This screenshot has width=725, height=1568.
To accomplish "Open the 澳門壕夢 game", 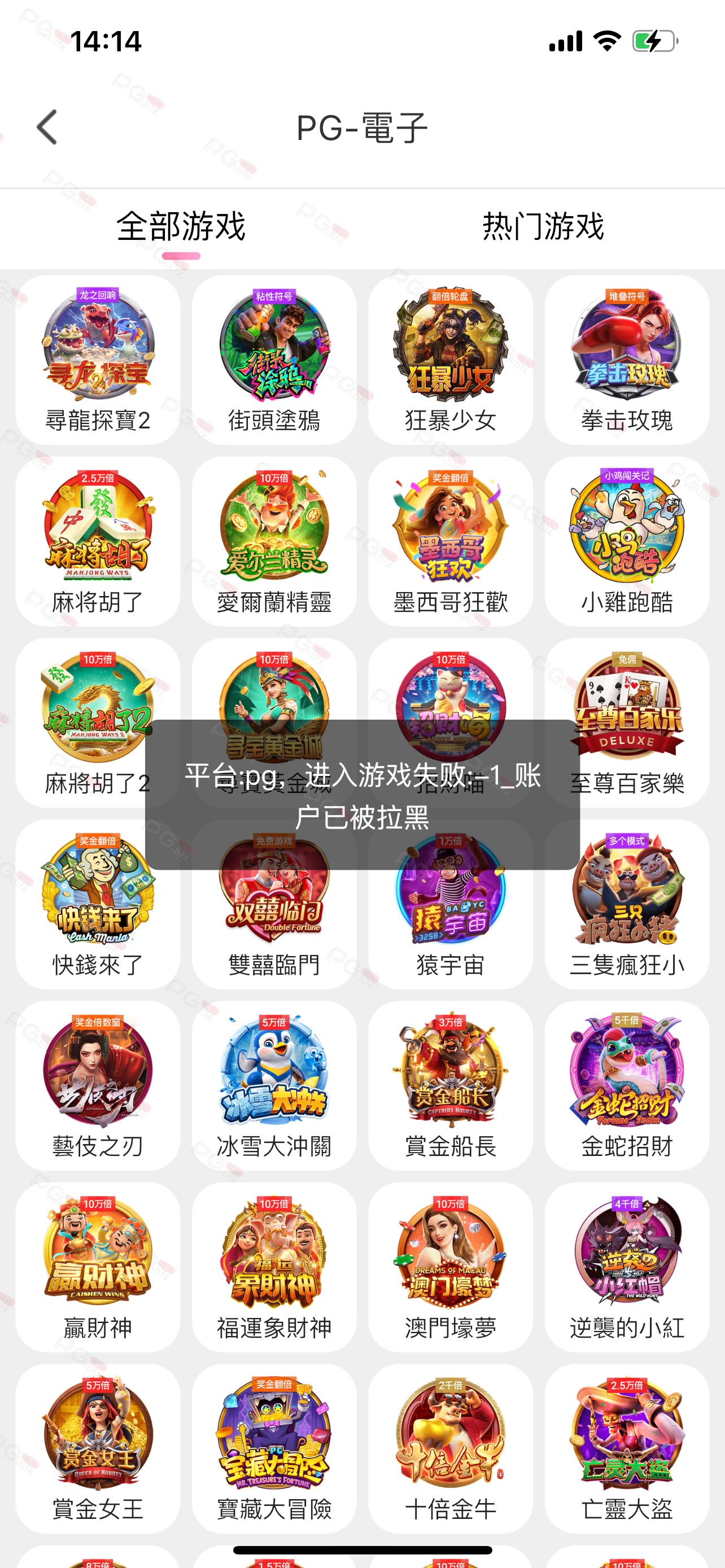I will (451, 1267).
